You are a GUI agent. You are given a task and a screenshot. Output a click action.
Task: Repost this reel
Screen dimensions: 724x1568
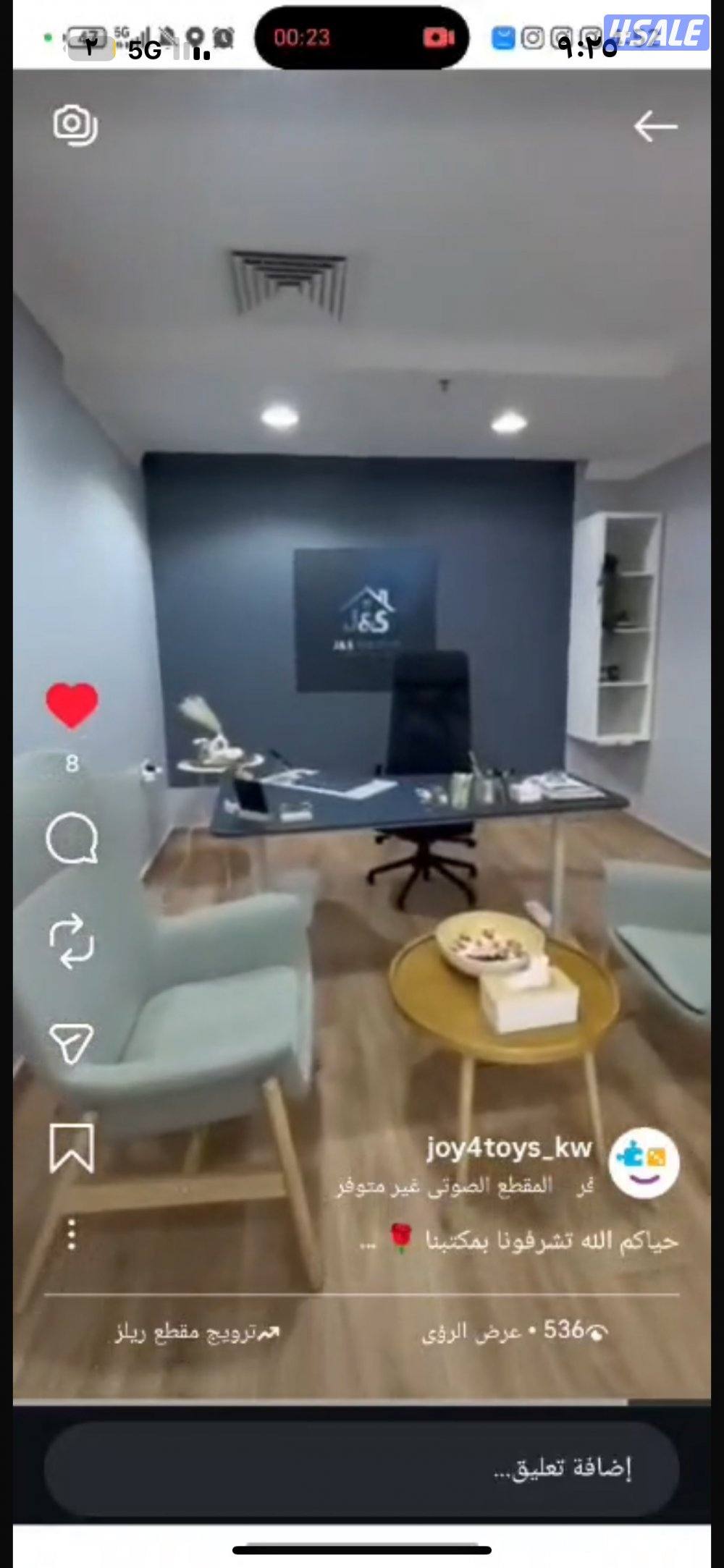pyautogui.click(x=72, y=941)
